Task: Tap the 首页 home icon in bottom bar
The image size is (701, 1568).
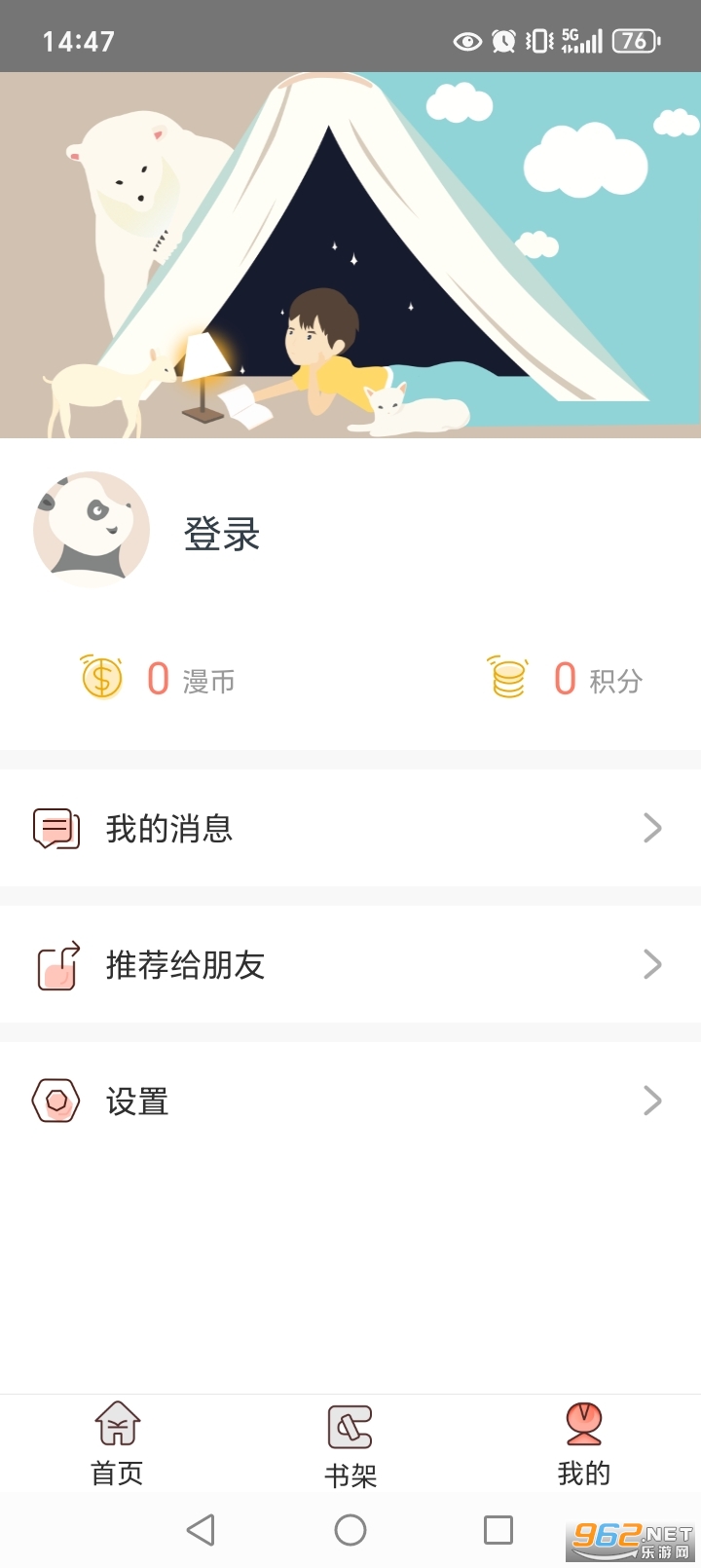Action: (x=116, y=1424)
